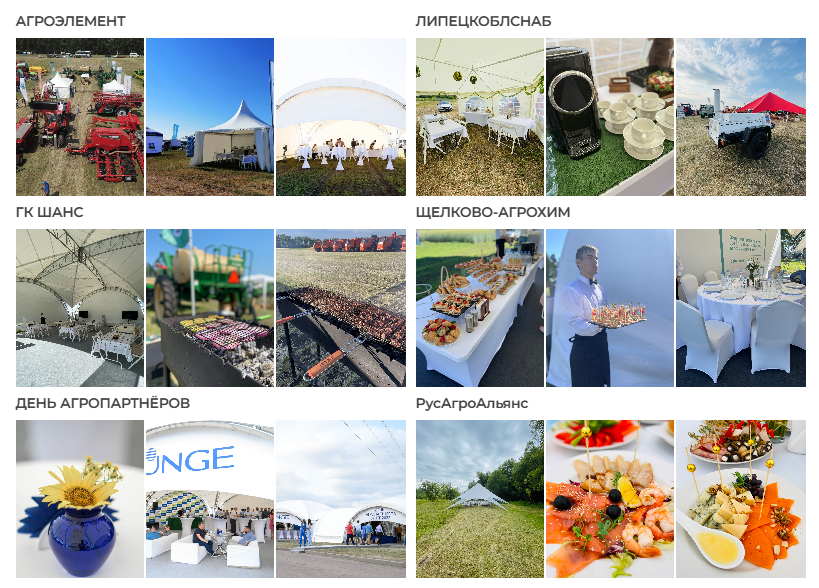Open the banquet round table photo under ЩЕЛКОВО-АГРОХИМ
The height and width of the screenshot is (588, 819).
pyautogui.click(x=740, y=308)
